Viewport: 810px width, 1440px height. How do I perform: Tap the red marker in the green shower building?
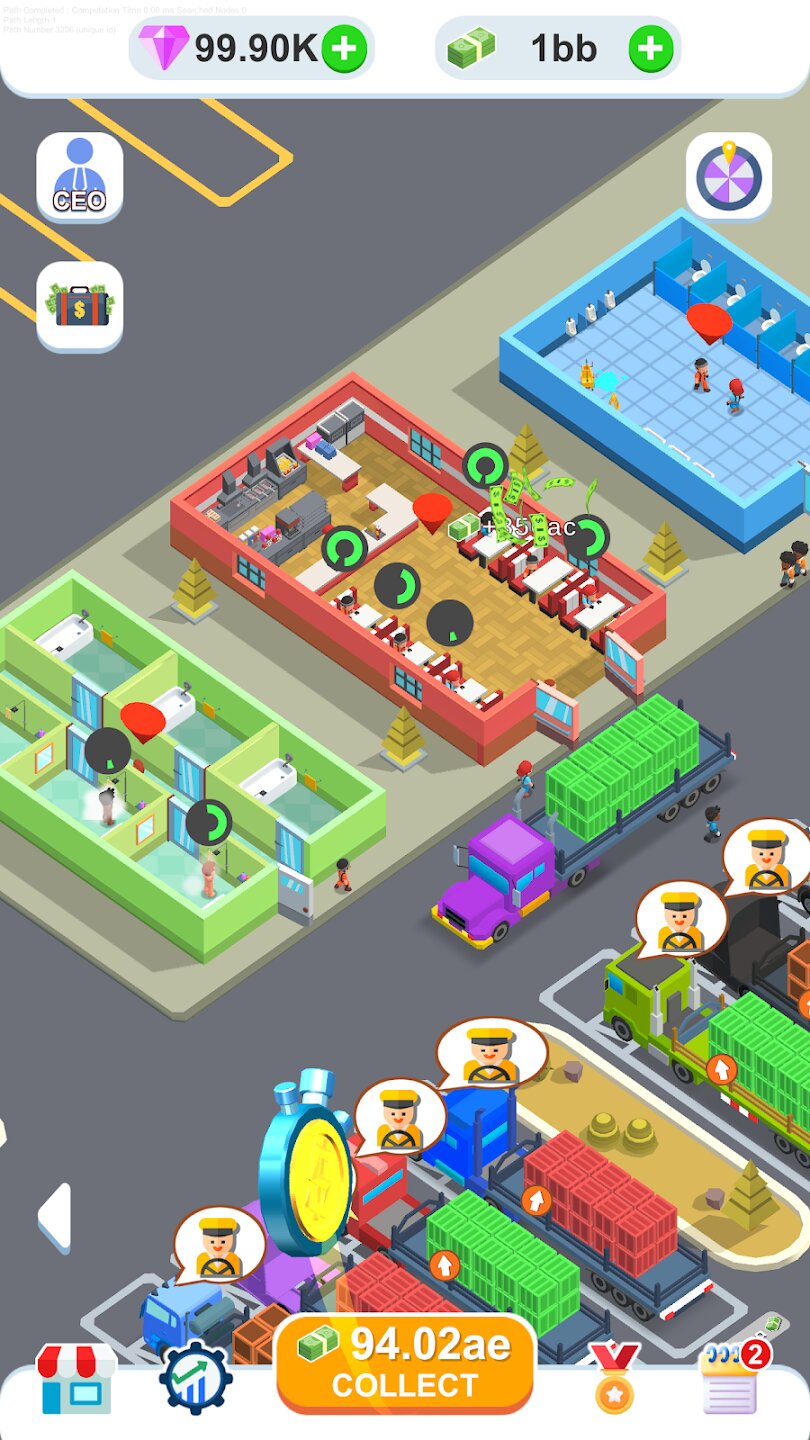(143, 720)
